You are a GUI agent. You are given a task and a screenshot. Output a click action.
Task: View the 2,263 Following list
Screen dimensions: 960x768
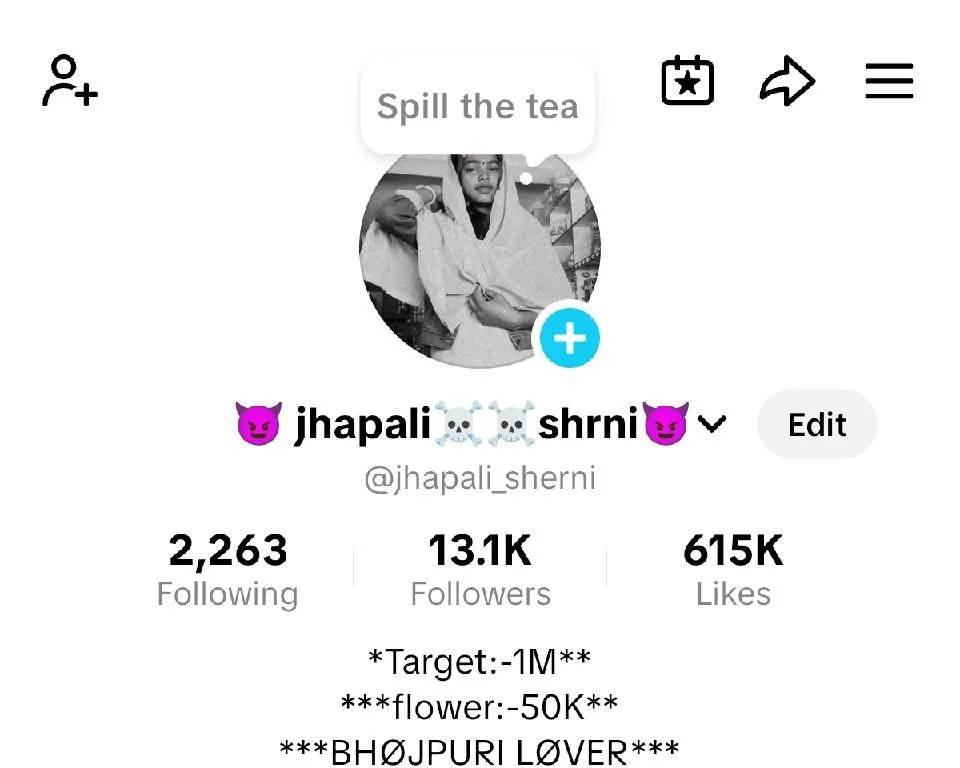228,570
